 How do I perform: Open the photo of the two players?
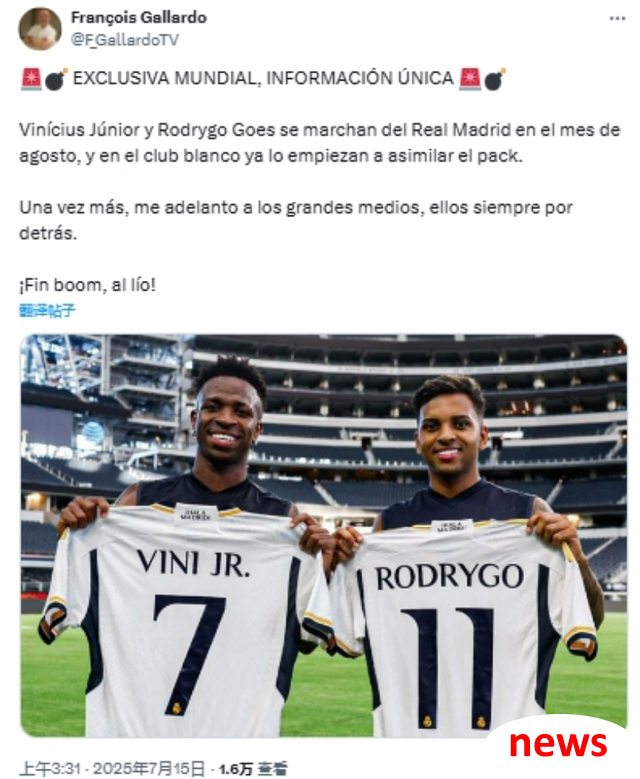click(323, 535)
